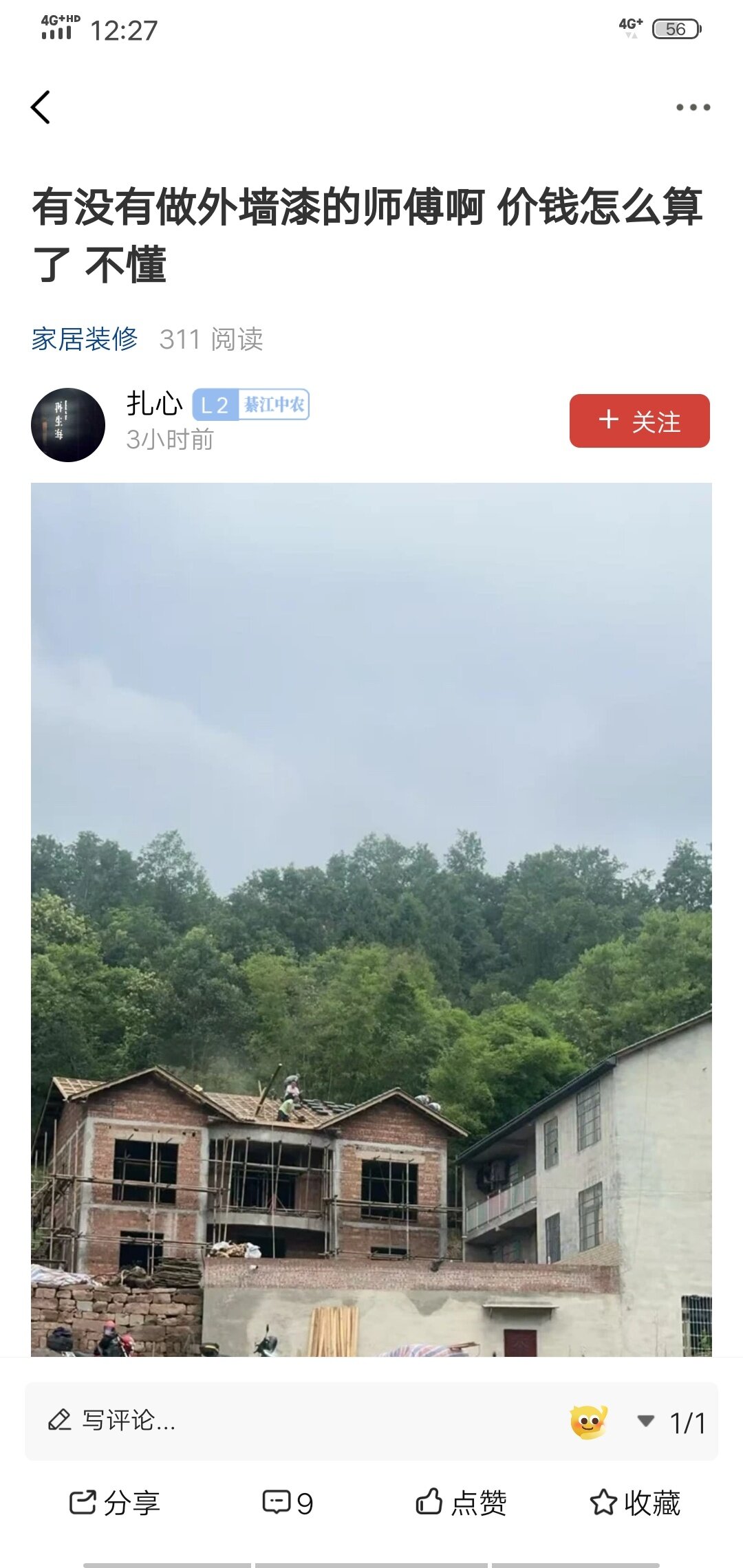Open the house photo in full view
This screenshot has width=743, height=1568.
point(371,919)
